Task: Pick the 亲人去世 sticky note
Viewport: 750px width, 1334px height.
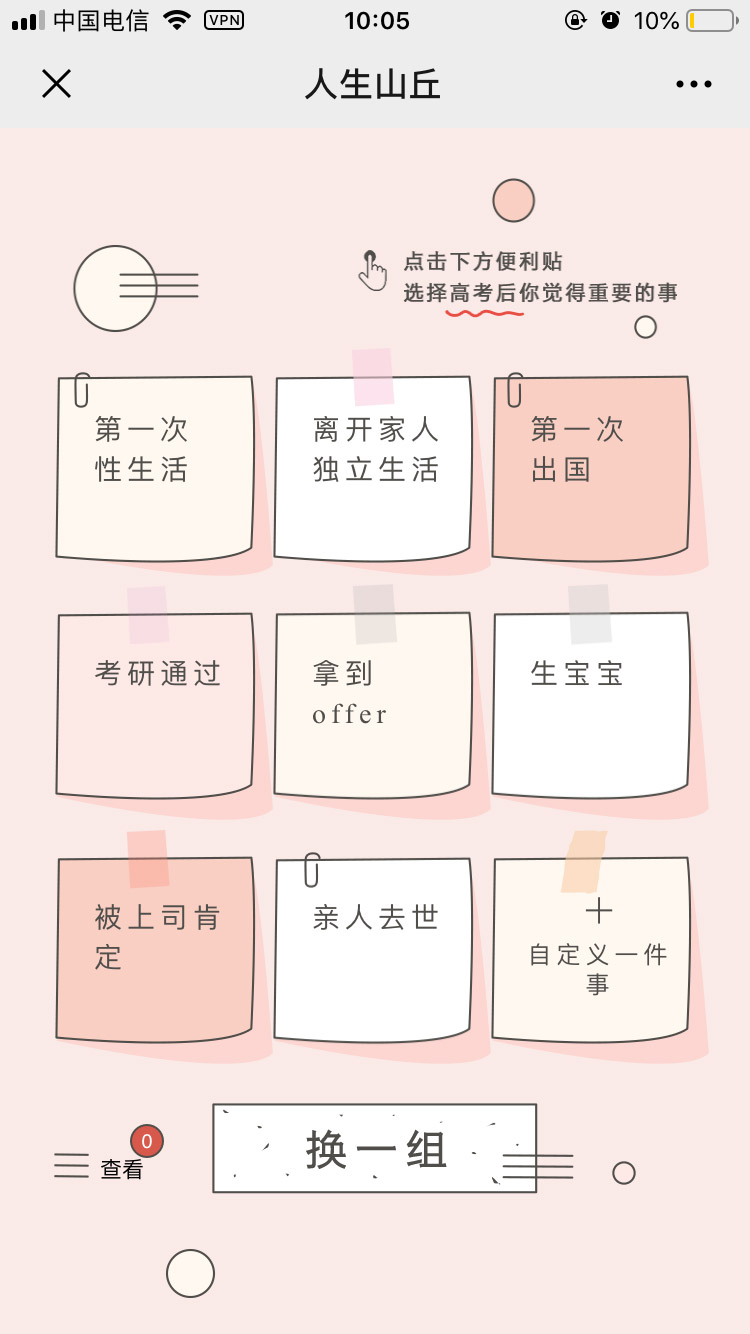Action: (x=373, y=948)
